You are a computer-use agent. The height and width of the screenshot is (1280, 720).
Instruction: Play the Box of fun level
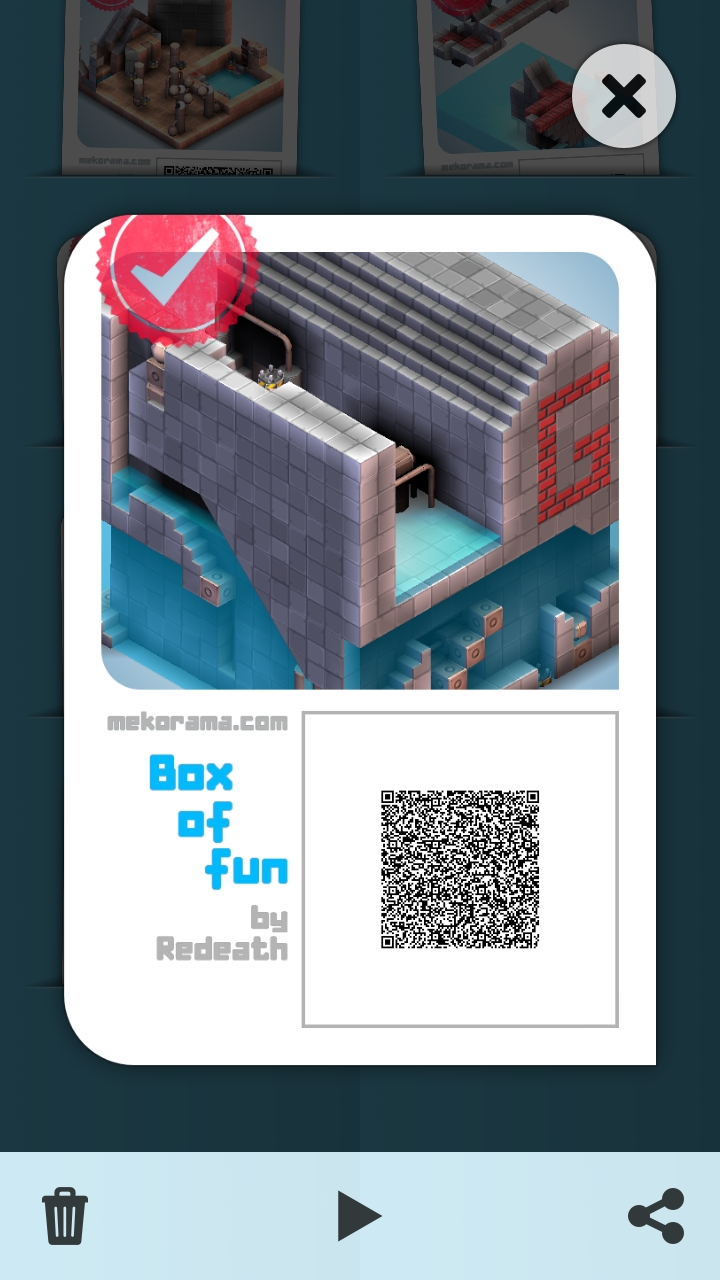pos(358,1216)
